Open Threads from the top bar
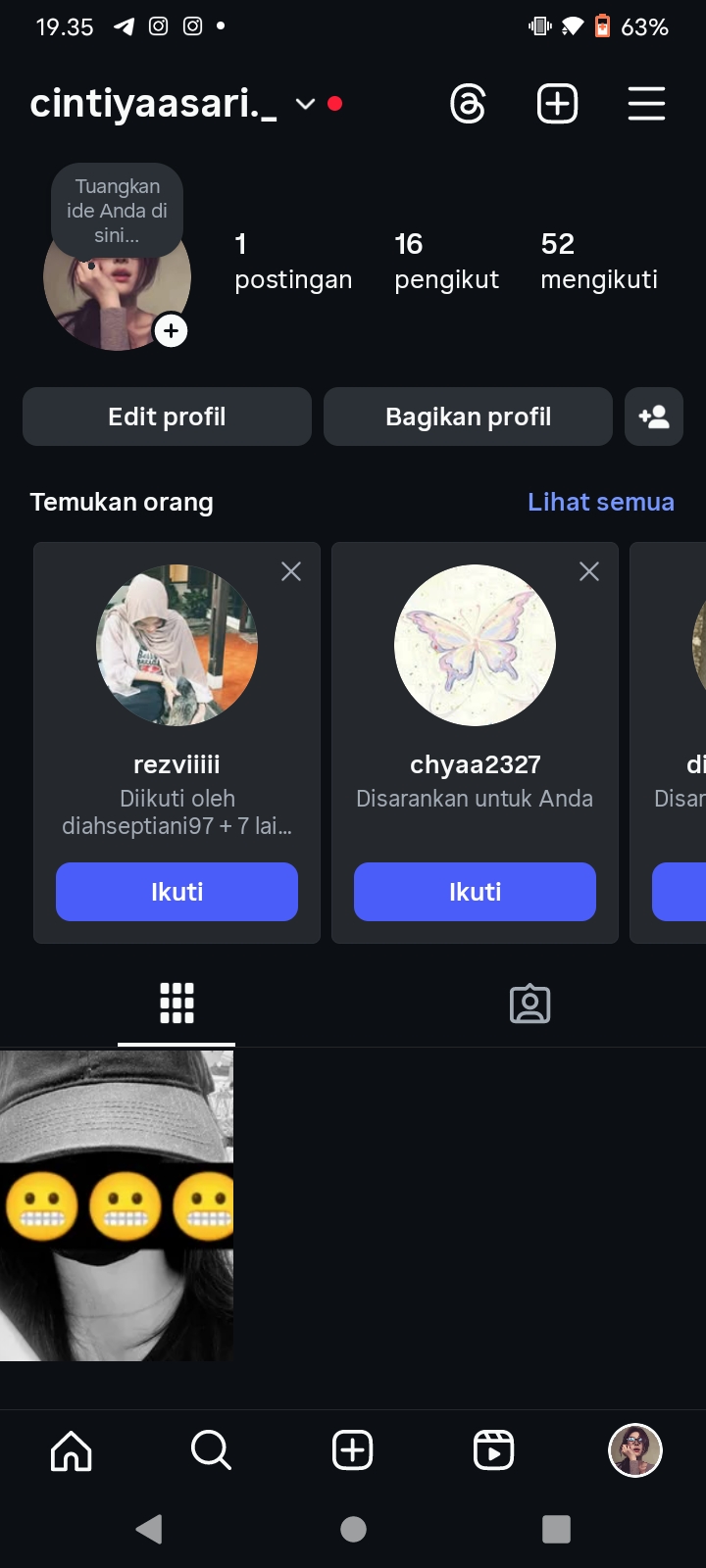Screen dimensions: 706x1568 (x=468, y=104)
